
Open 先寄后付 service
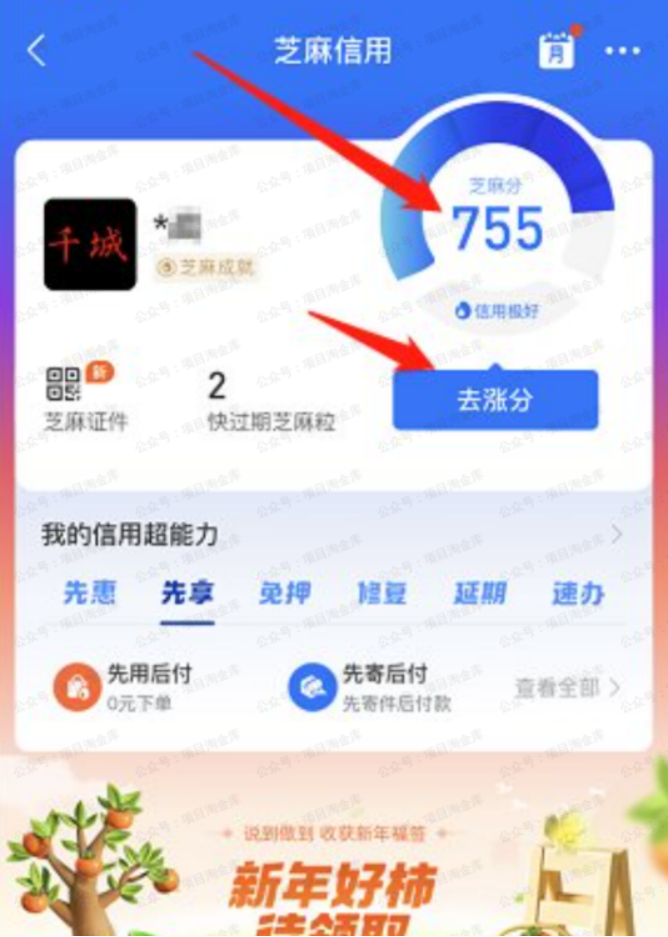coord(370,687)
